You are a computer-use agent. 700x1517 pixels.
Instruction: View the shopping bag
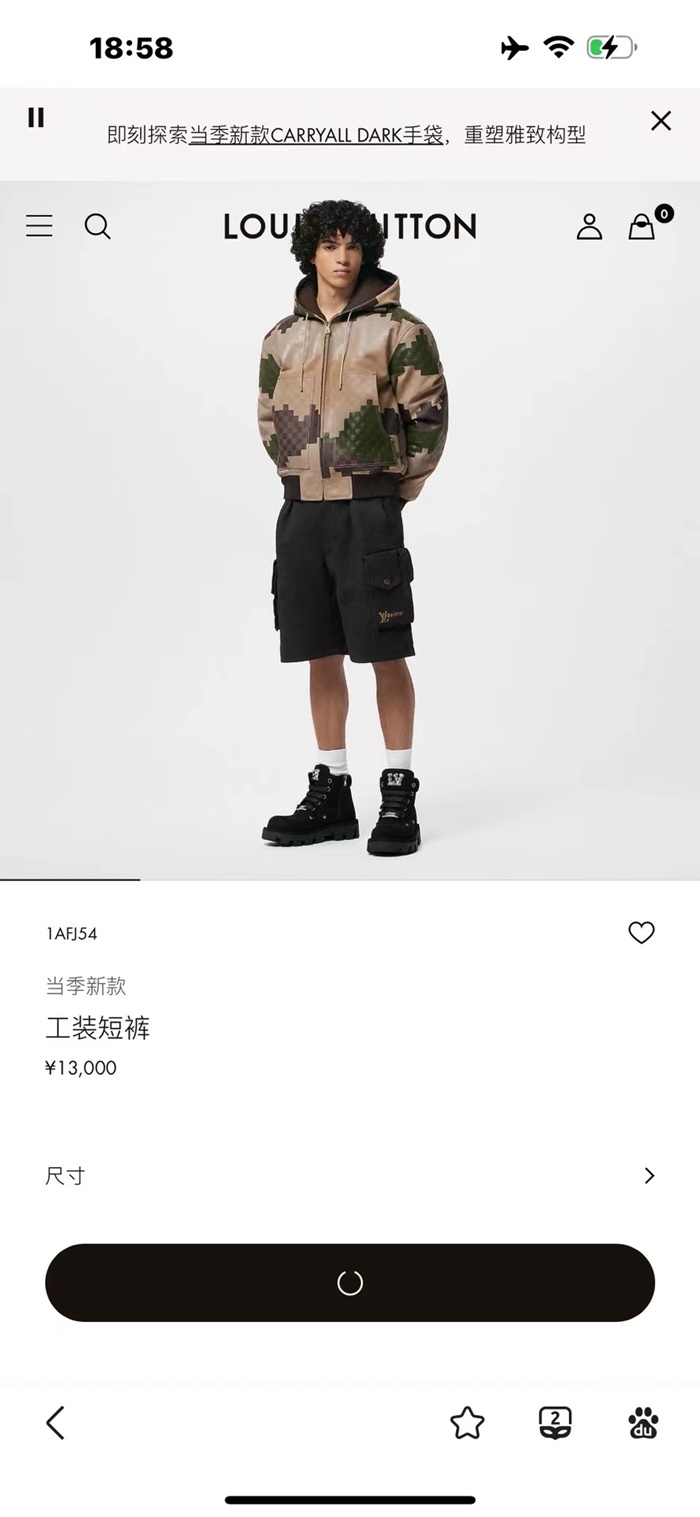(645, 225)
